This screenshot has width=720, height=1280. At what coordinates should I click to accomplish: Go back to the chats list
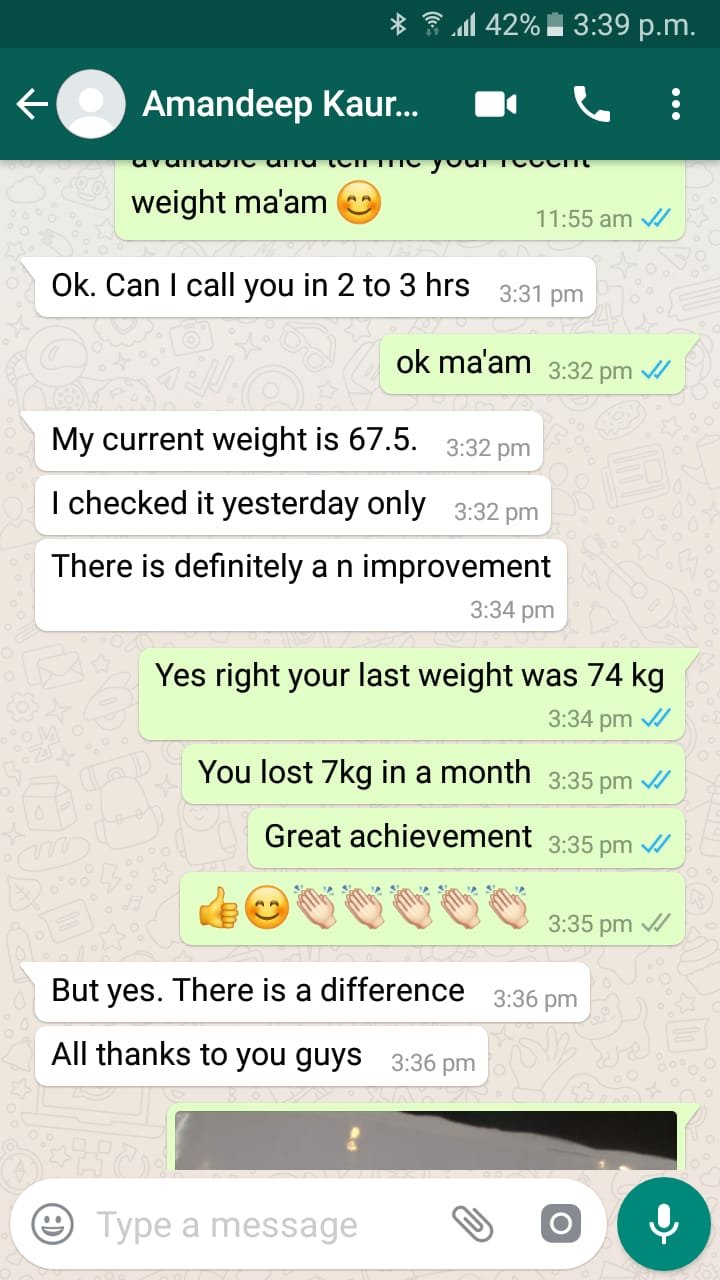pyautogui.click(x=32, y=104)
